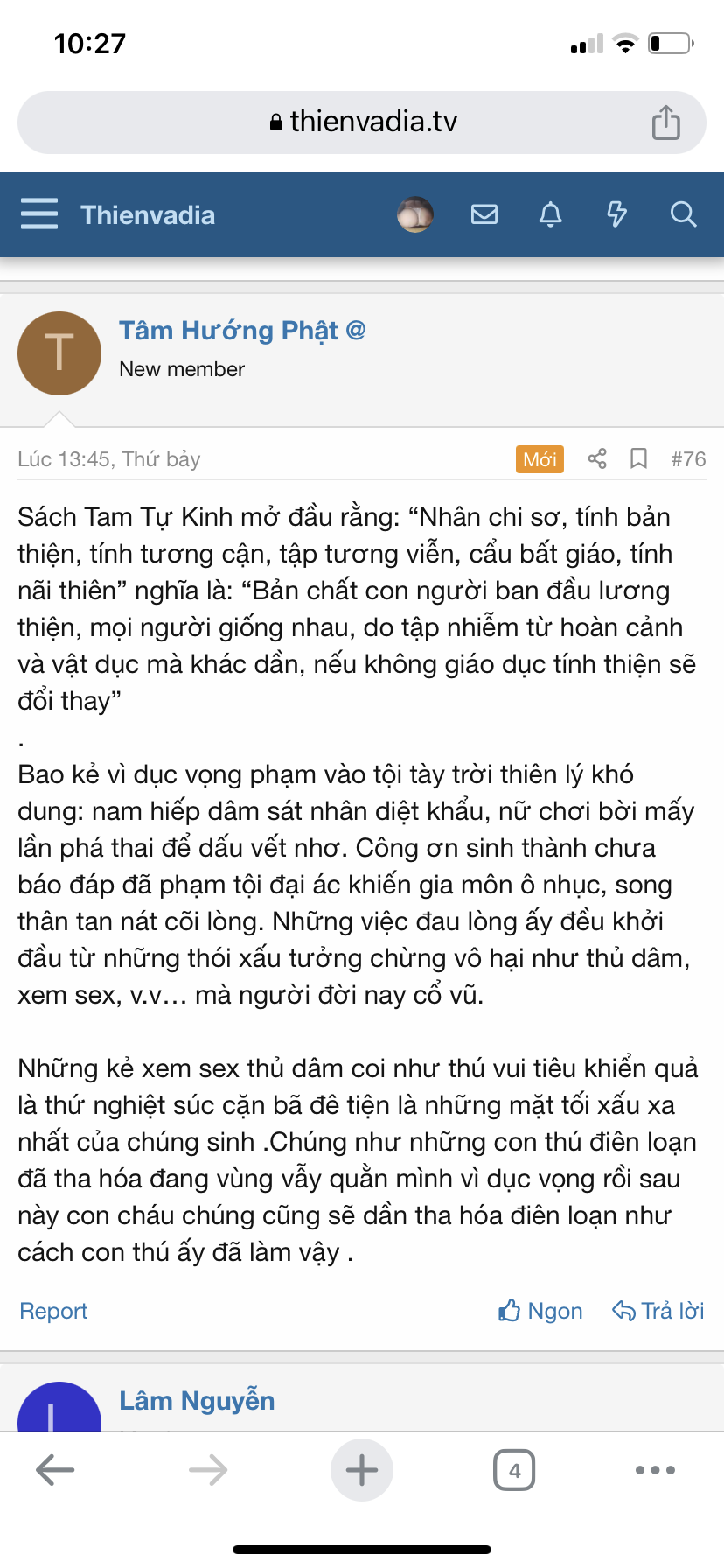This screenshot has height=1568, width=724.
Task: Open the hamburger navigation menu
Action: [39, 214]
